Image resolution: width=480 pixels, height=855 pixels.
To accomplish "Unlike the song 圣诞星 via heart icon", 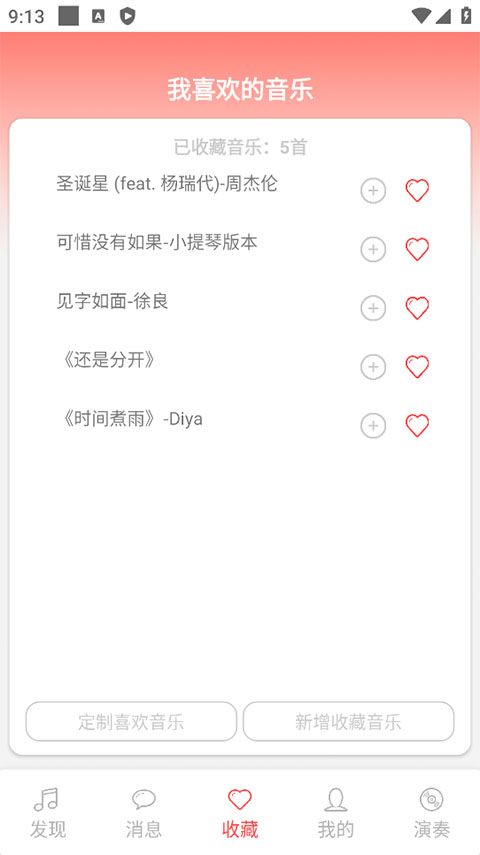I will point(417,191).
